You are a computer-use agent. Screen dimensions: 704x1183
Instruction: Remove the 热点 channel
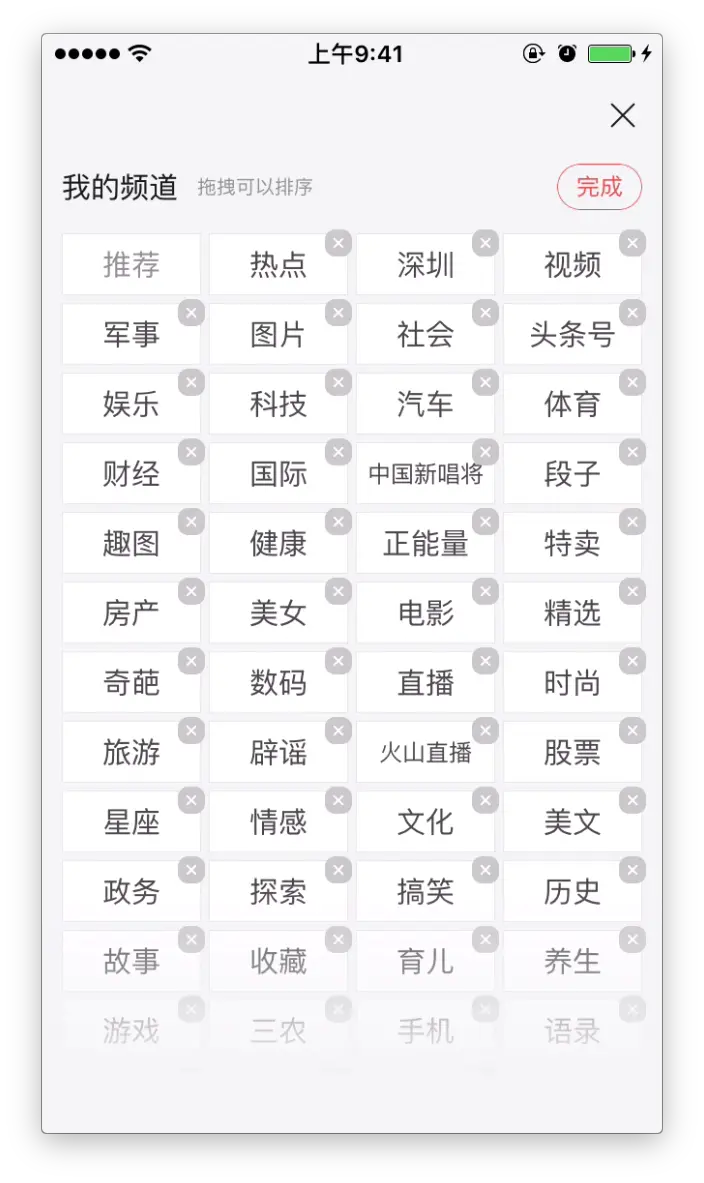point(338,243)
